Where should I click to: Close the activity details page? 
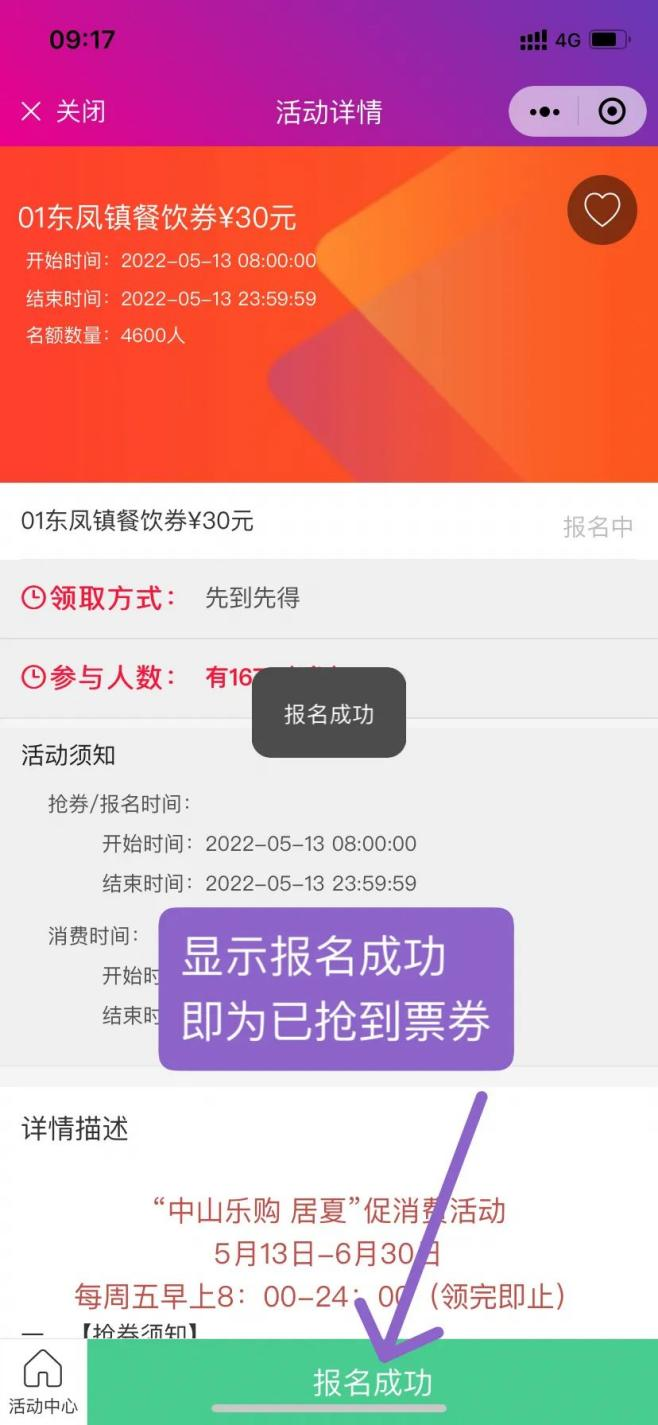click(62, 111)
